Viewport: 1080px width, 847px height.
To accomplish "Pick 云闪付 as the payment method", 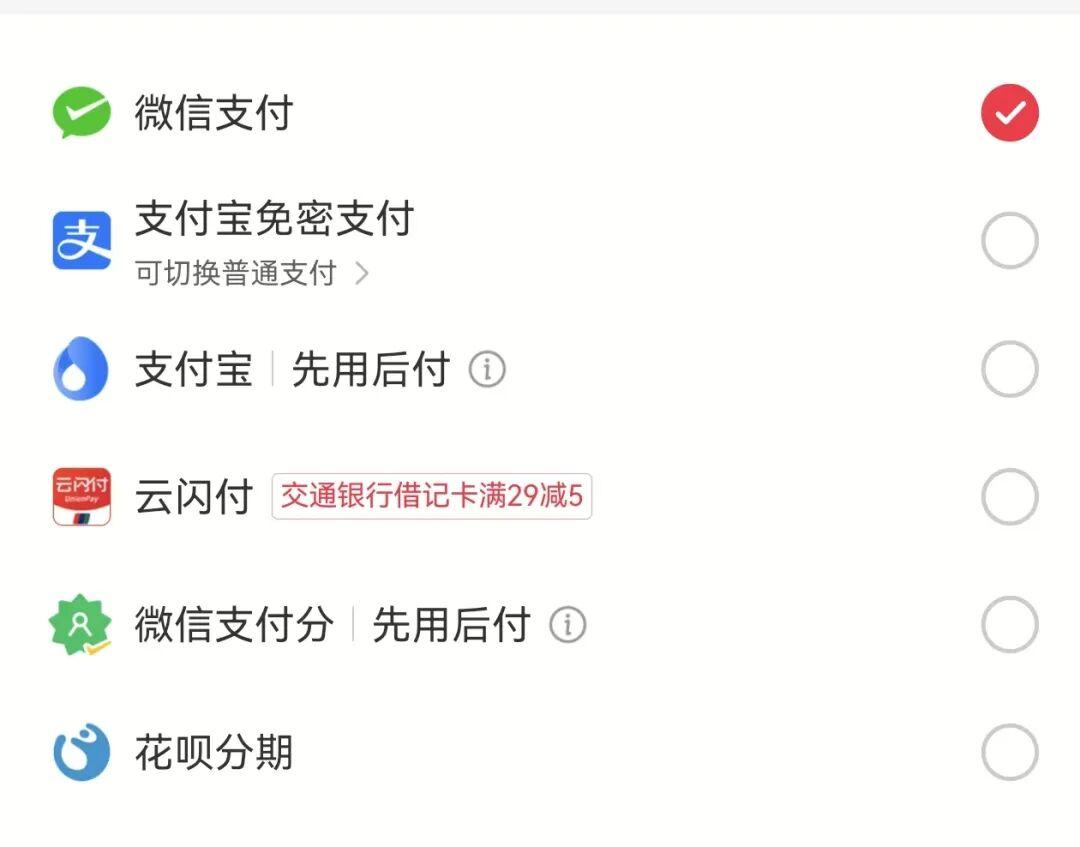I will tap(1009, 497).
